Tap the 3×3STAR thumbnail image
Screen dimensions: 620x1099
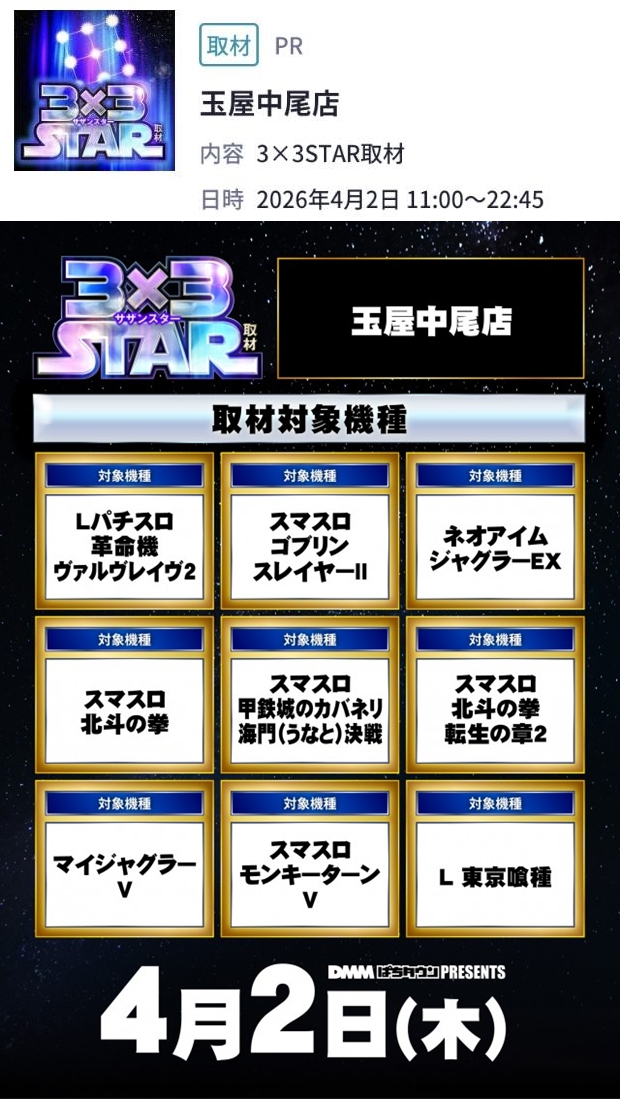(94, 91)
